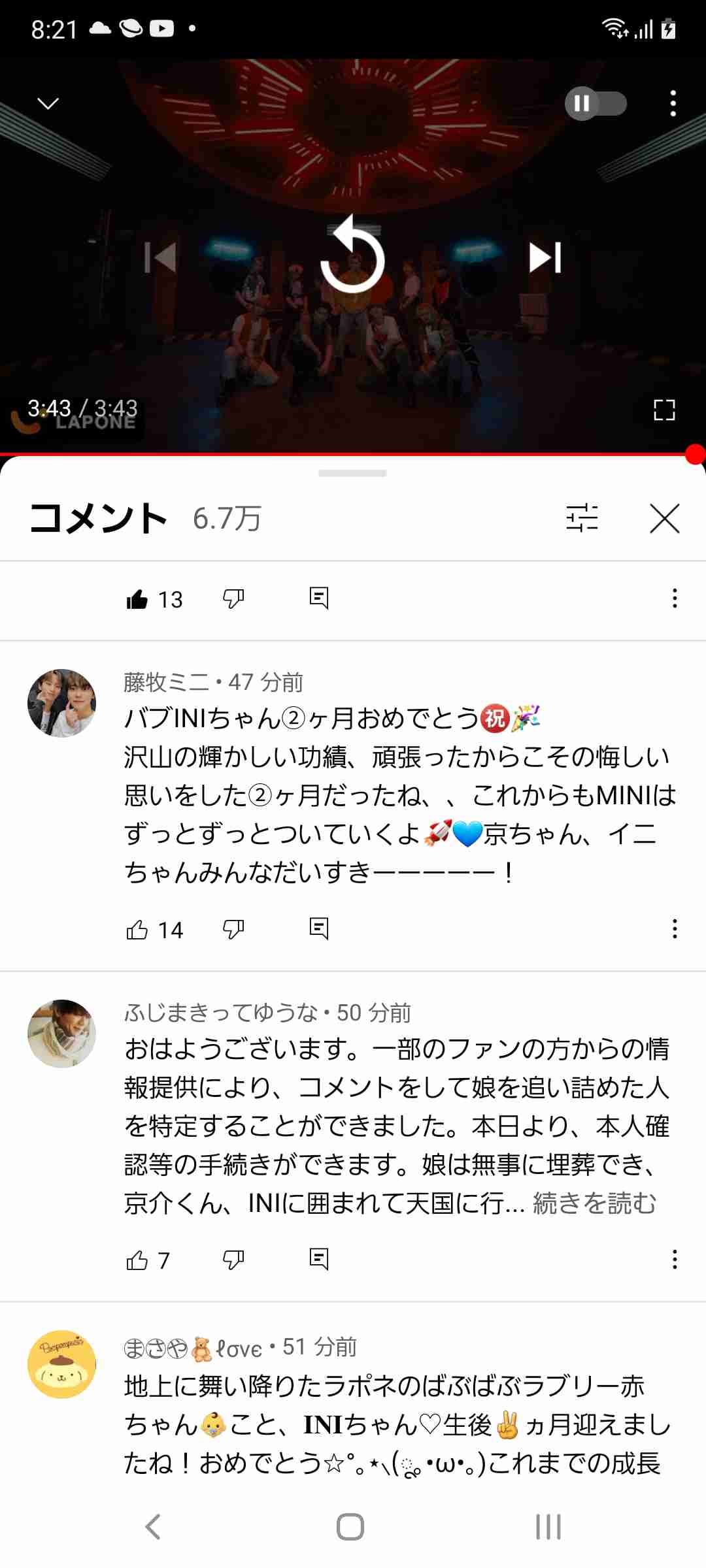Go back using system navigation

pos(153,1527)
